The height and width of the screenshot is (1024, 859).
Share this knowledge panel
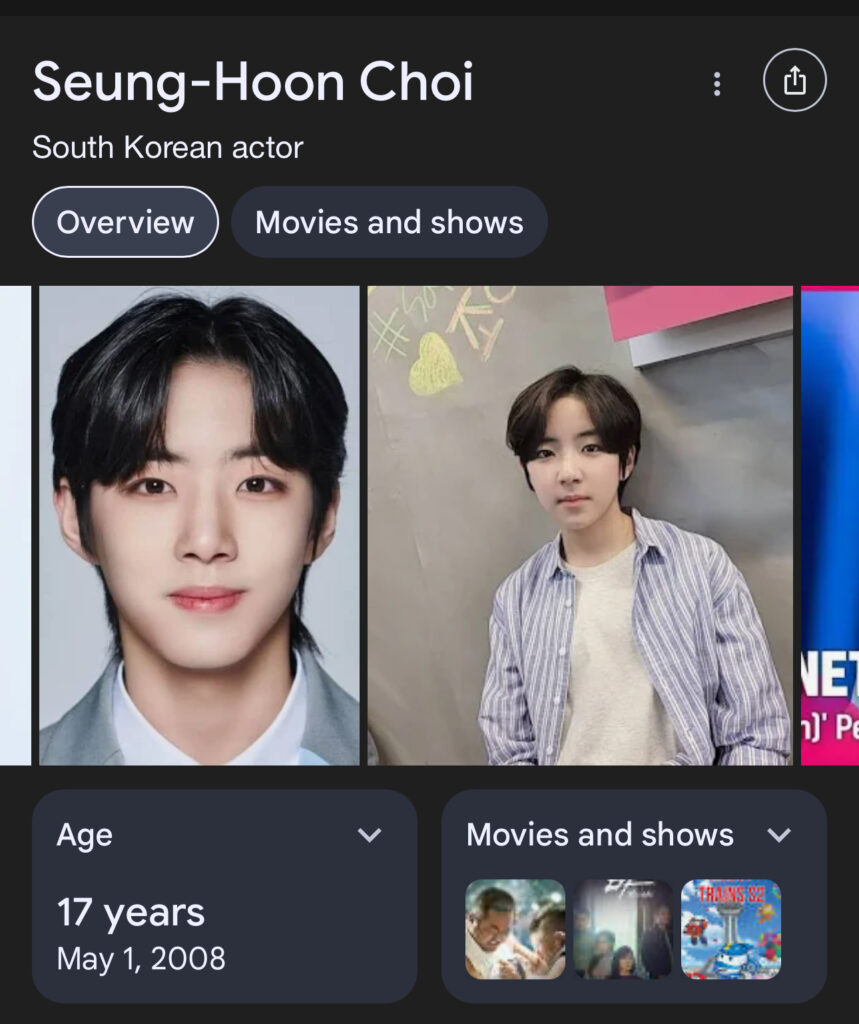click(x=794, y=82)
